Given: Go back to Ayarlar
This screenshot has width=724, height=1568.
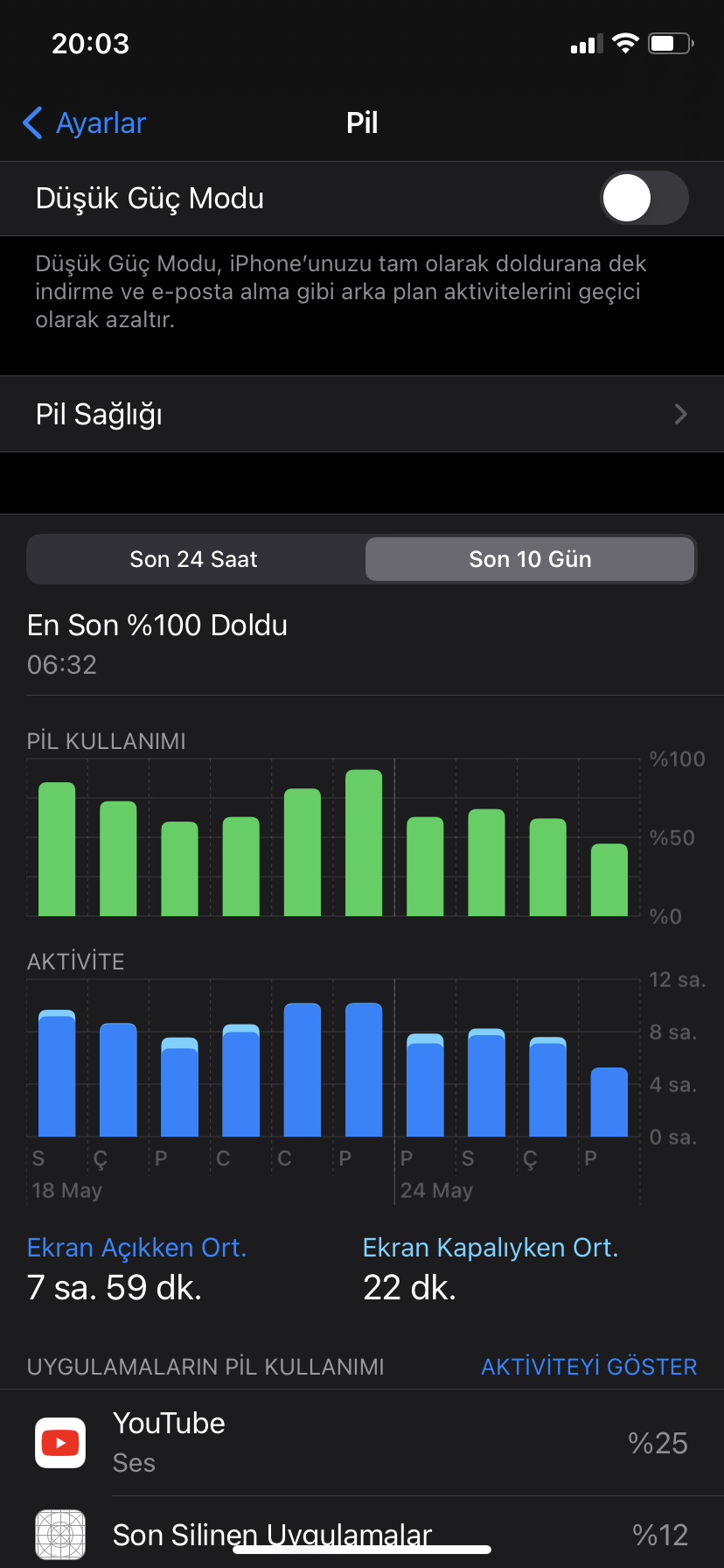Looking at the screenshot, I should [84, 123].
